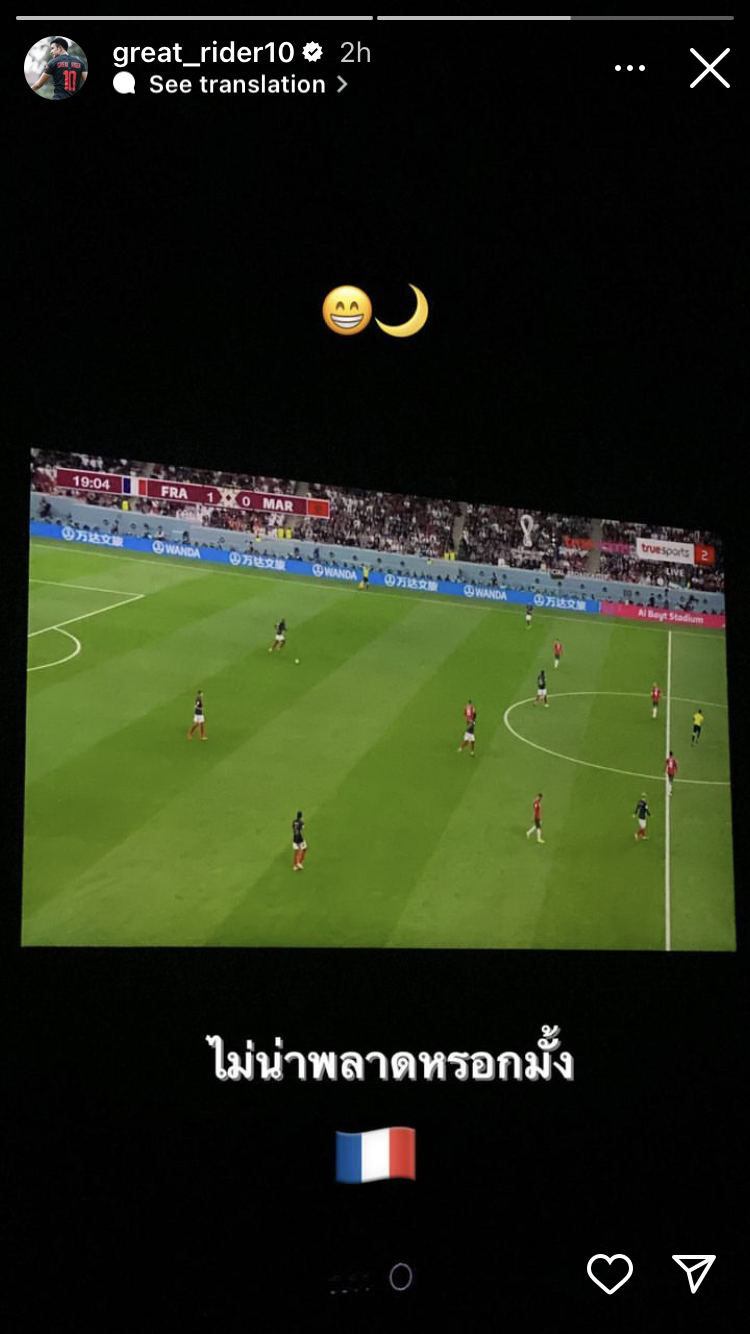The width and height of the screenshot is (750, 1334).
Task: Tap See translation link
Action: (237, 85)
